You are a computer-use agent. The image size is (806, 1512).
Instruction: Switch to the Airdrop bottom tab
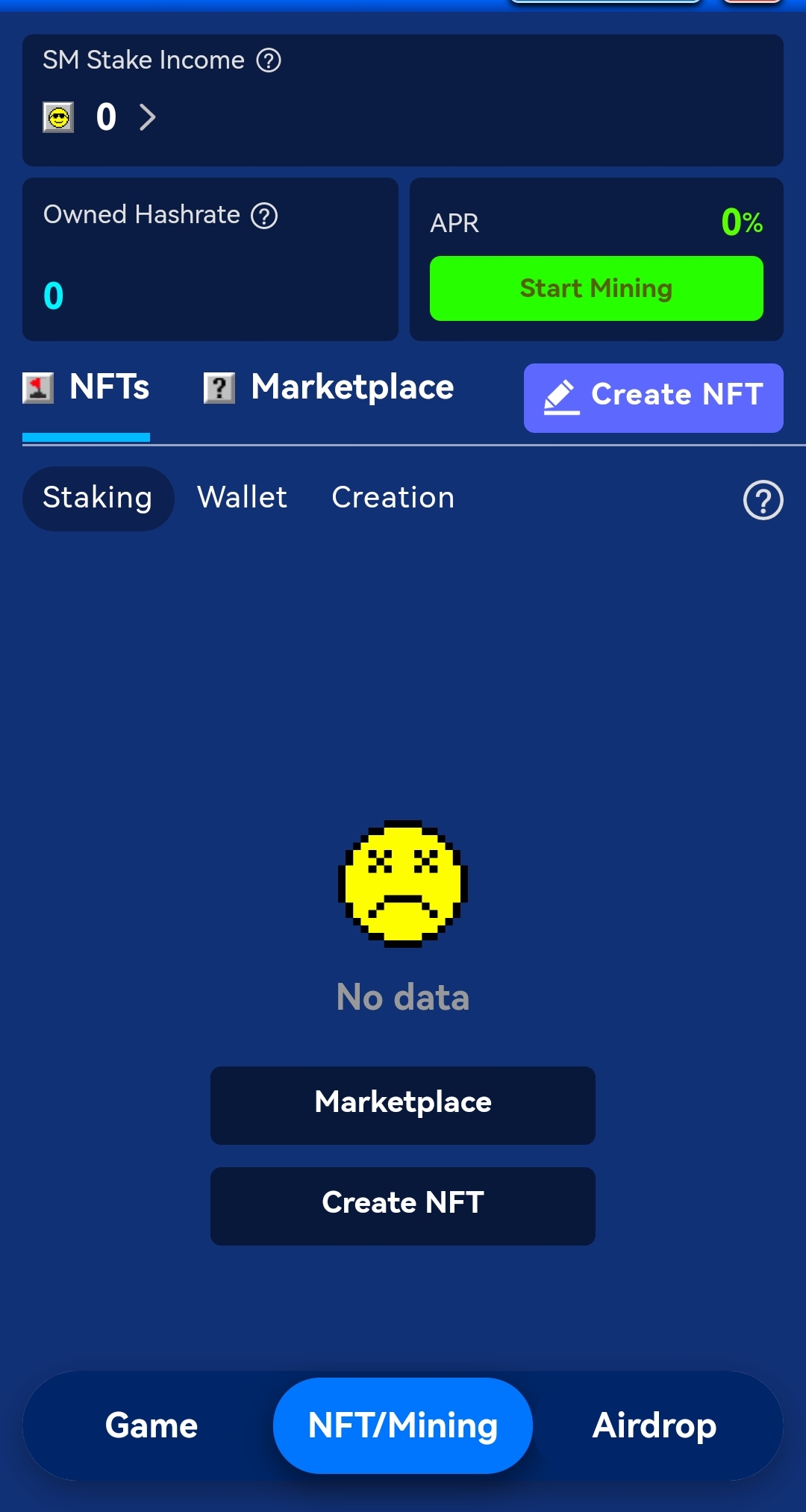coord(655,1425)
